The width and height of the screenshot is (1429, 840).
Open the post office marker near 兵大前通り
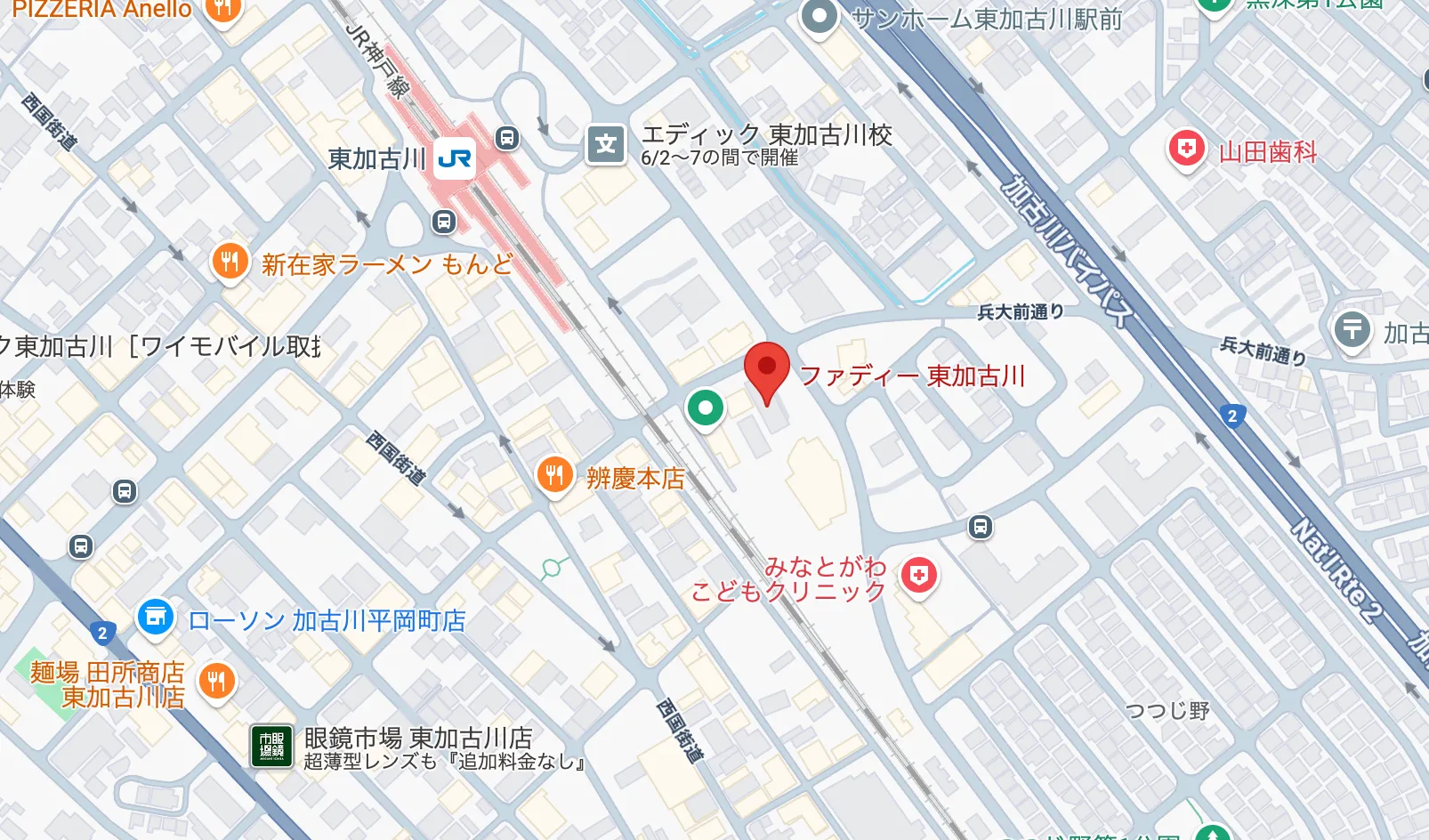[1352, 330]
